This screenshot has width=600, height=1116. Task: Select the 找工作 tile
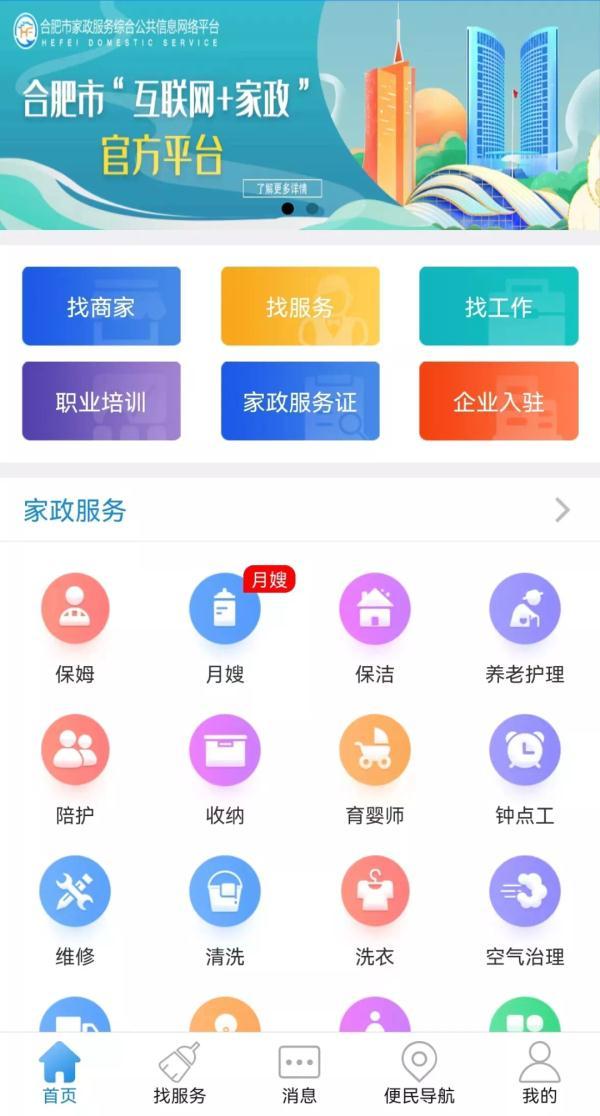coord(498,306)
